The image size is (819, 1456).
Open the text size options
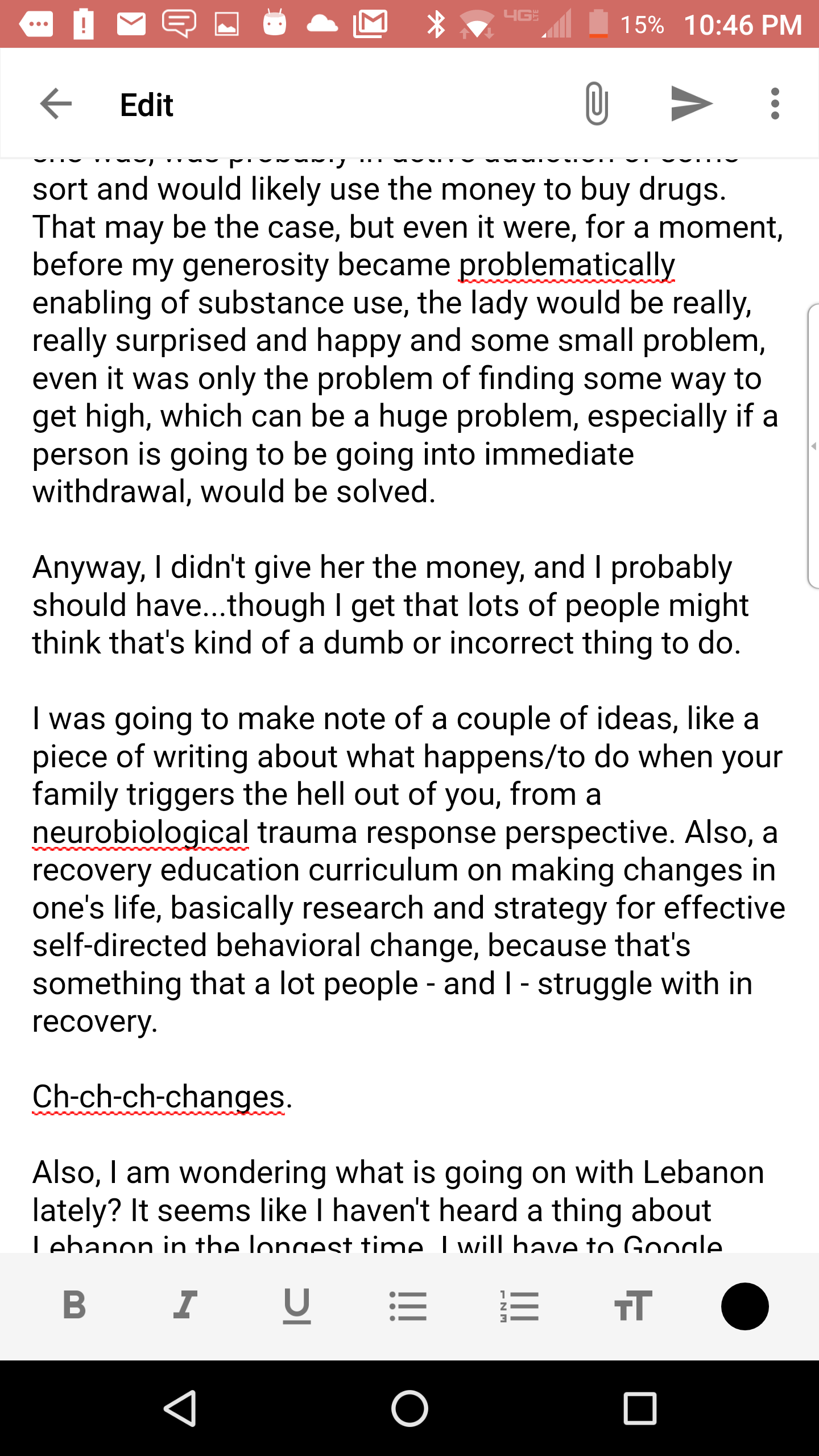(x=632, y=1306)
